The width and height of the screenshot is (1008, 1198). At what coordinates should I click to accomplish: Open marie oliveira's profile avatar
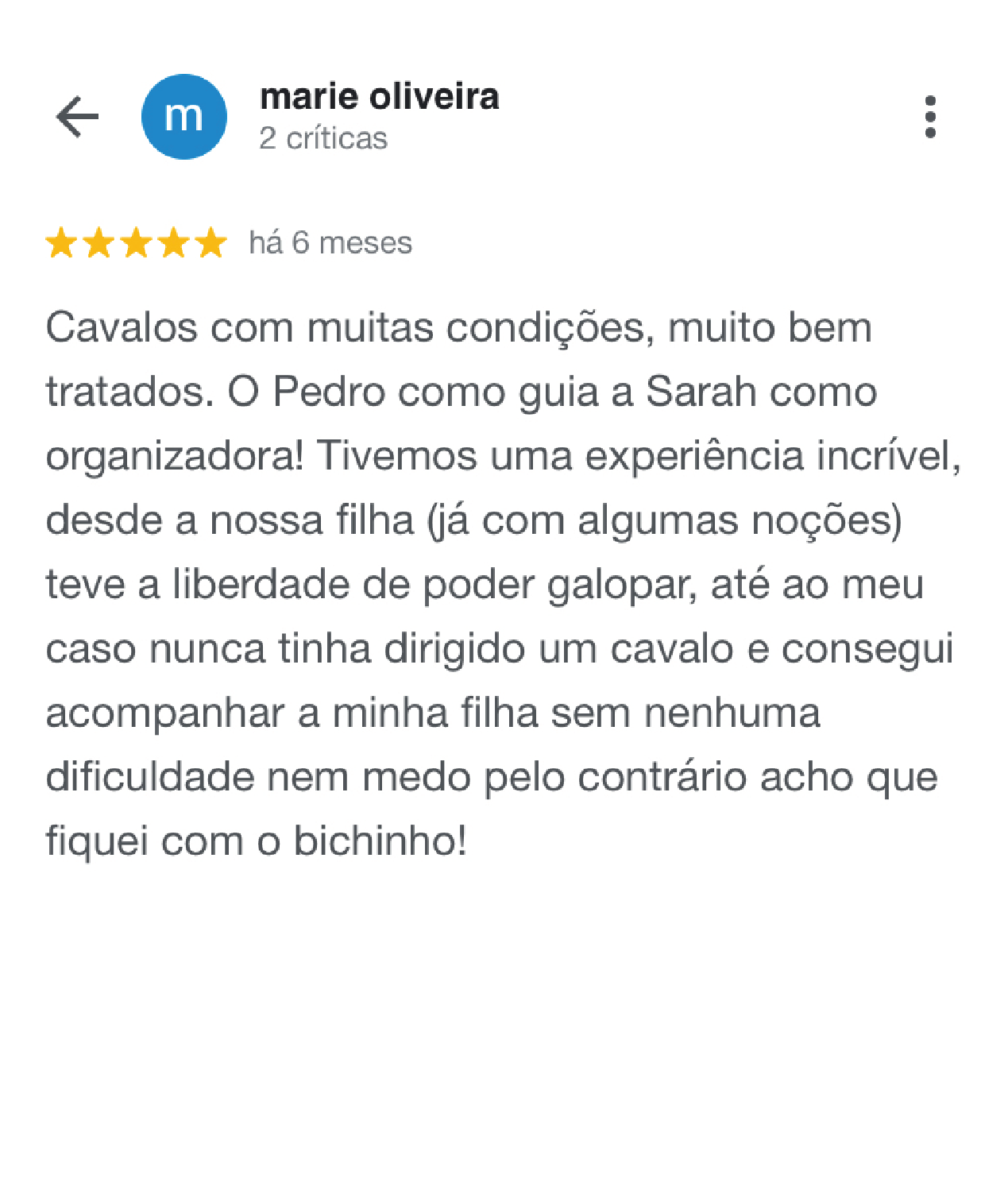tap(183, 117)
